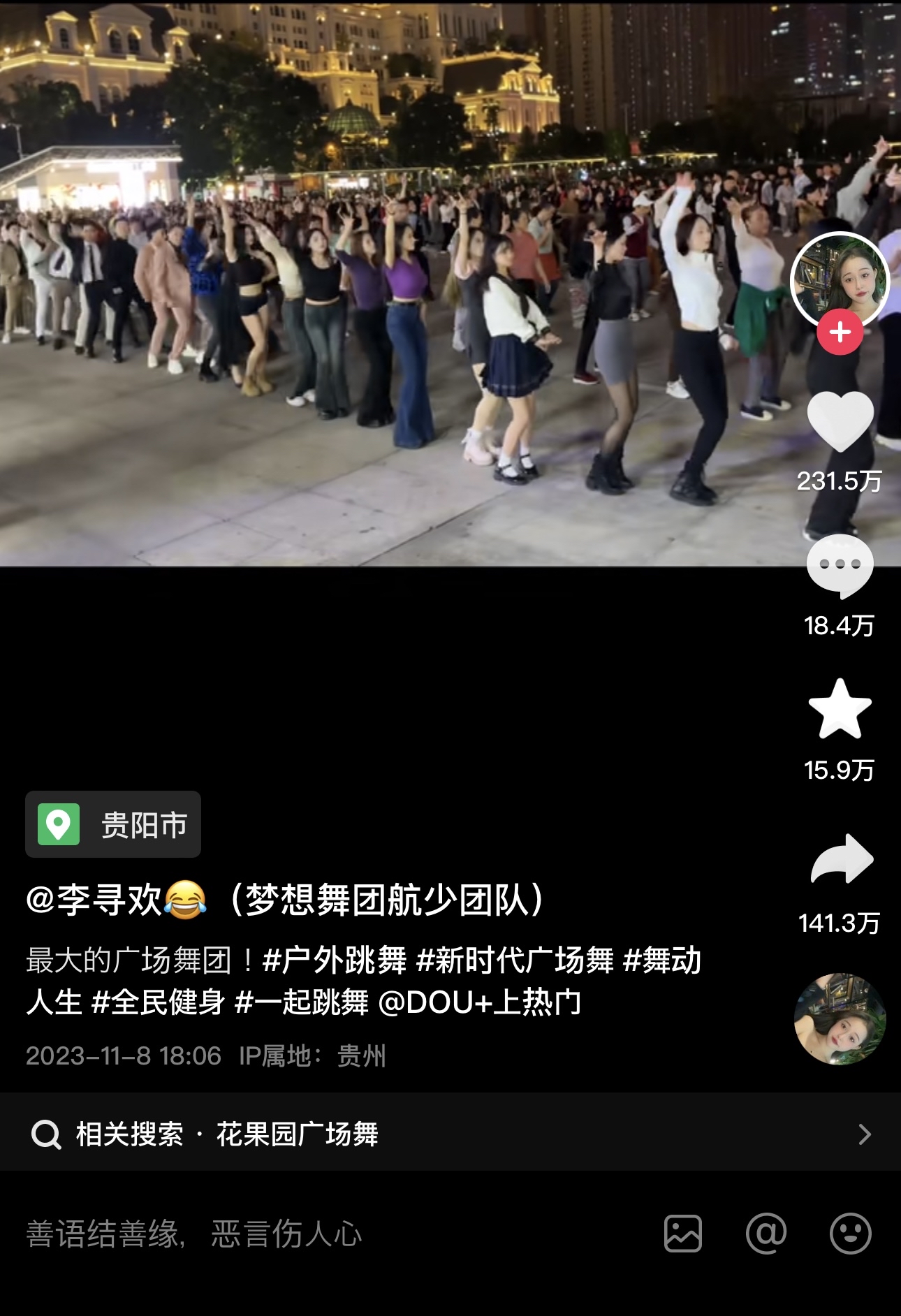This screenshot has width=901, height=1316.
Task: Open hashtag #新时代广场舞
Action: coord(515,960)
